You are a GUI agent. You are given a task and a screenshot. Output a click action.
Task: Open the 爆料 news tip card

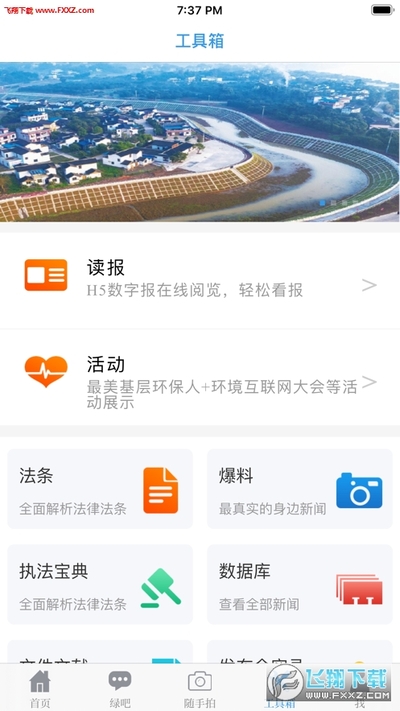click(300, 489)
